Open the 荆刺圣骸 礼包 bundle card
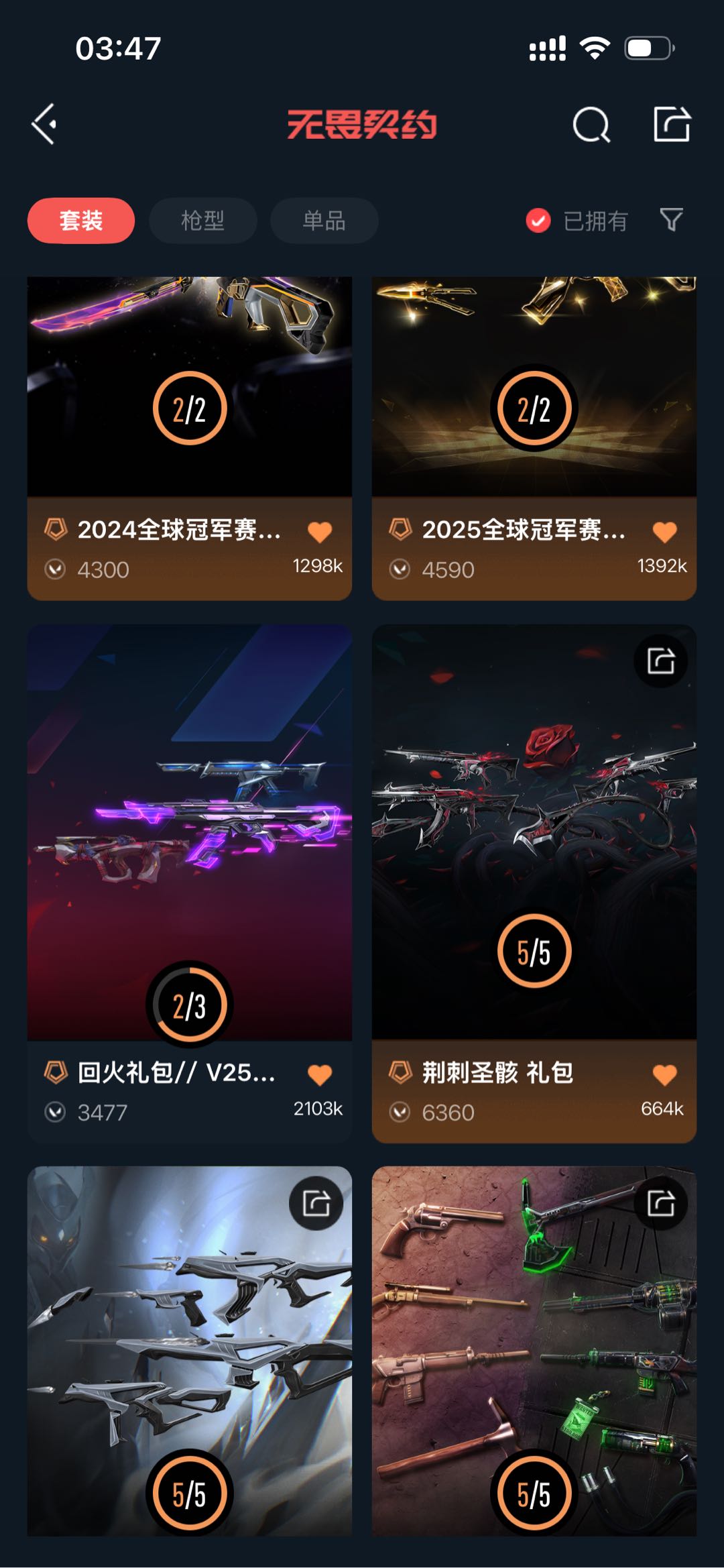This screenshot has width=724, height=1568. pyautogui.click(x=534, y=884)
